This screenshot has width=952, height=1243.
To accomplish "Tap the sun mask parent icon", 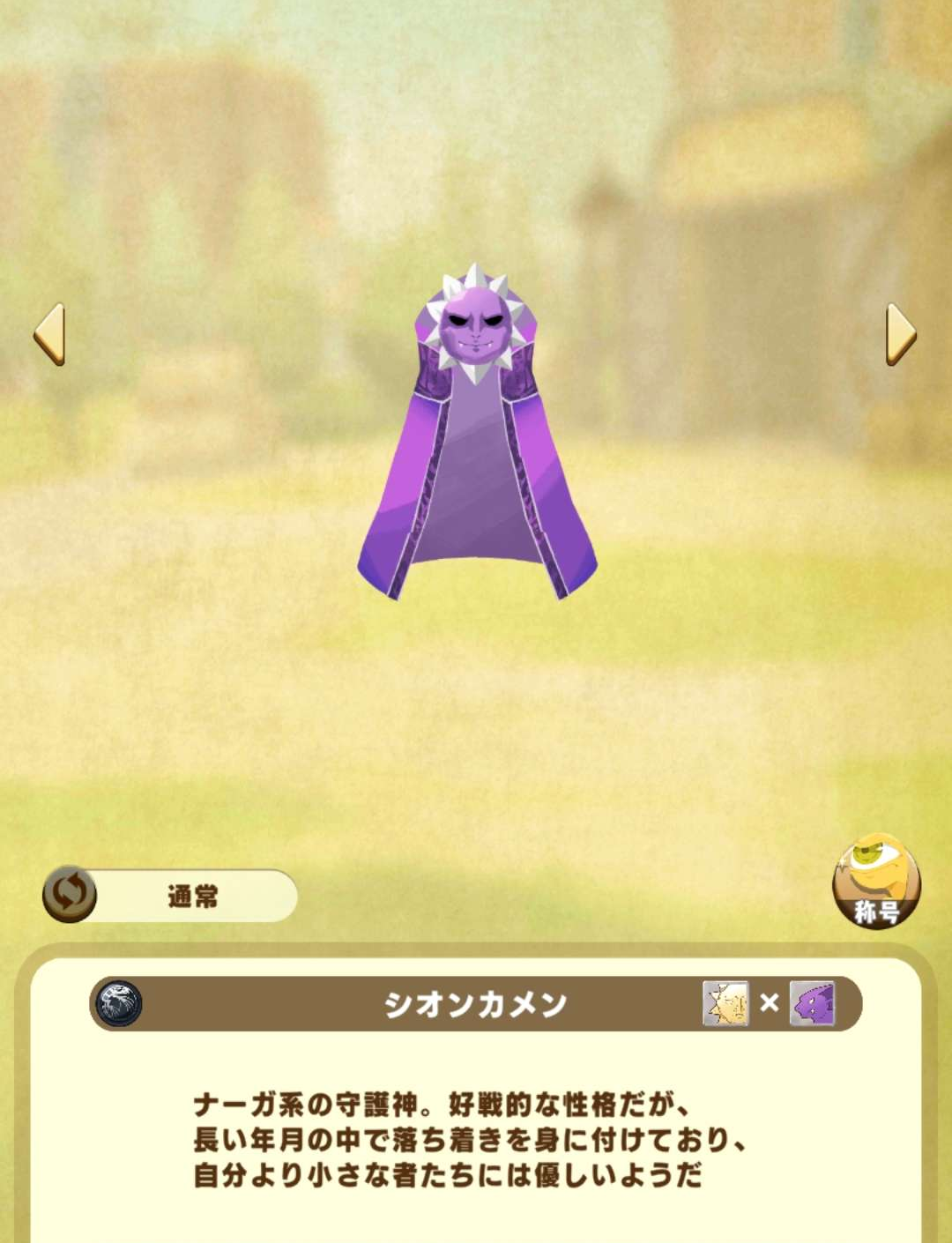I will pos(725,1003).
